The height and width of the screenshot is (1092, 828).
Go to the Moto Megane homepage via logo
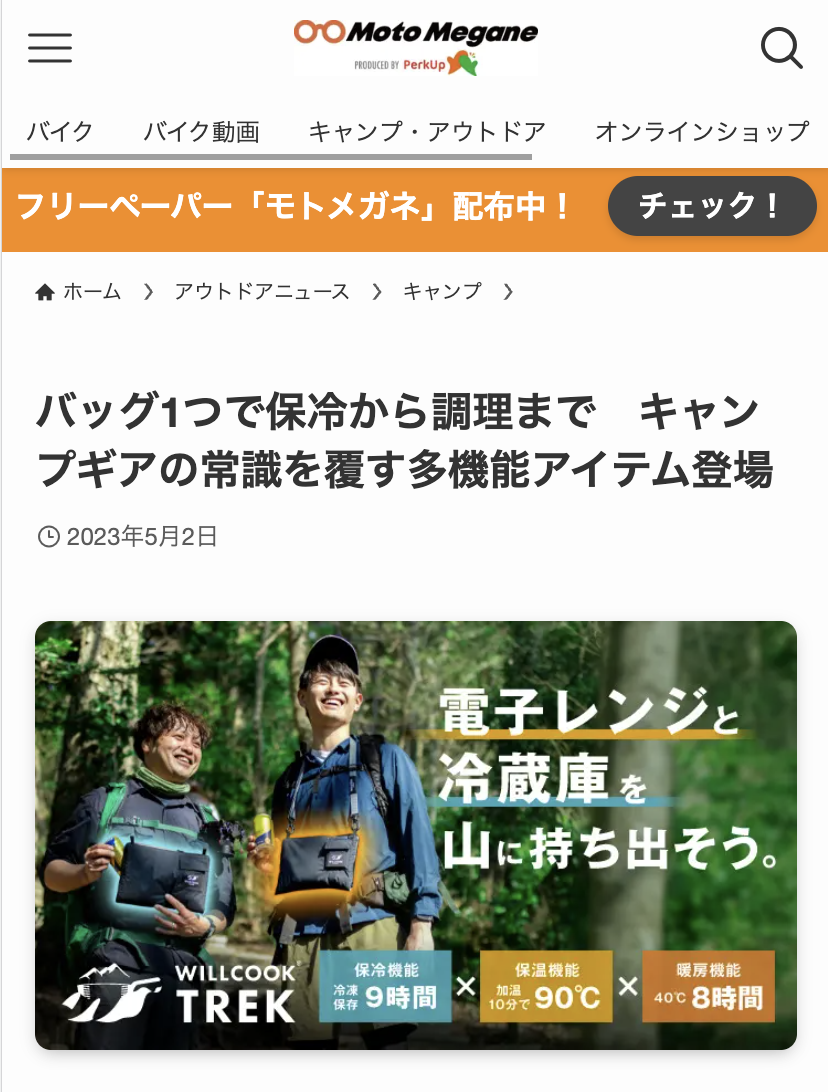tap(415, 47)
